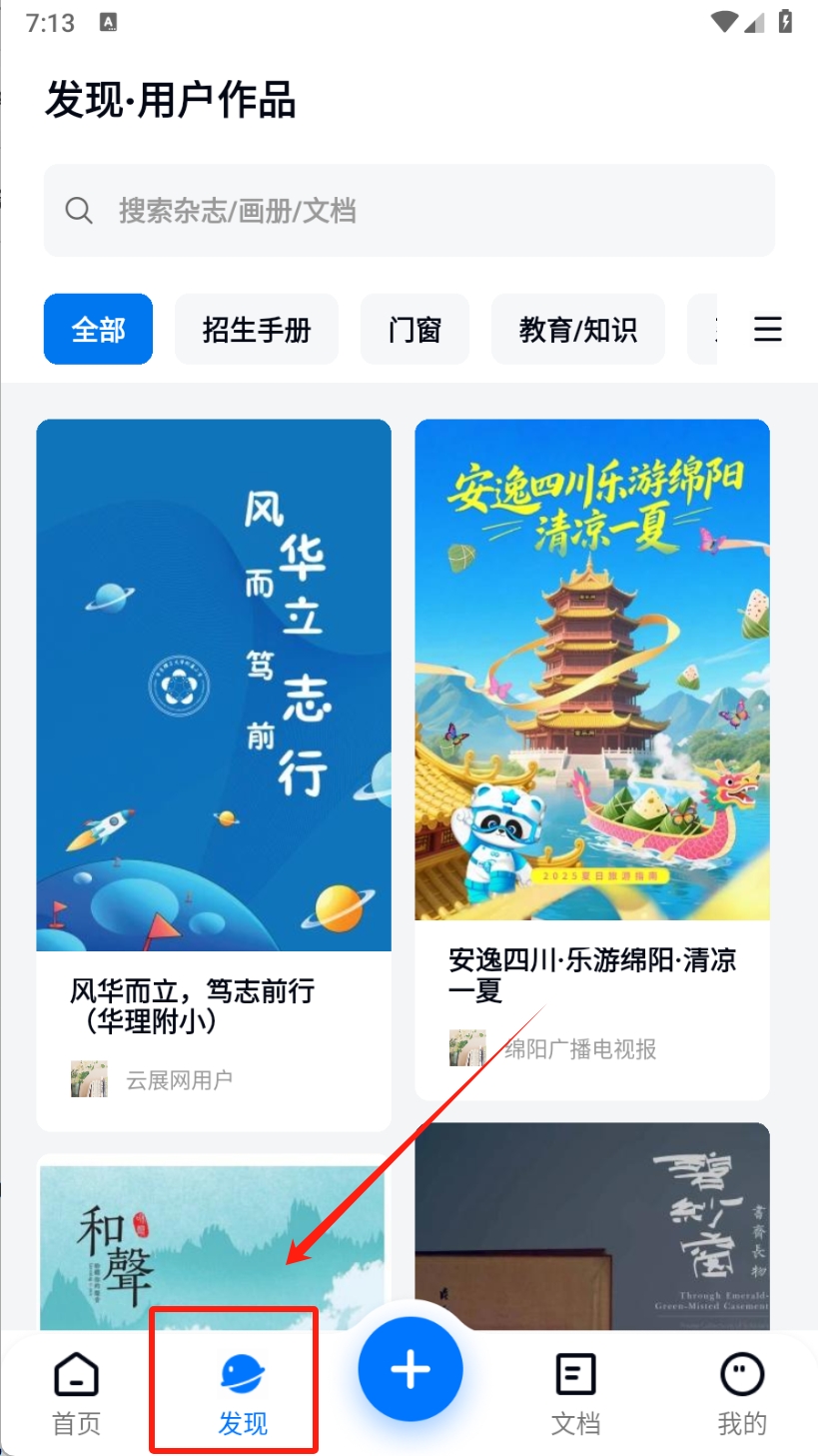Filter works by 教育/知识
The width and height of the screenshot is (818, 1456).
tap(577, 329)
